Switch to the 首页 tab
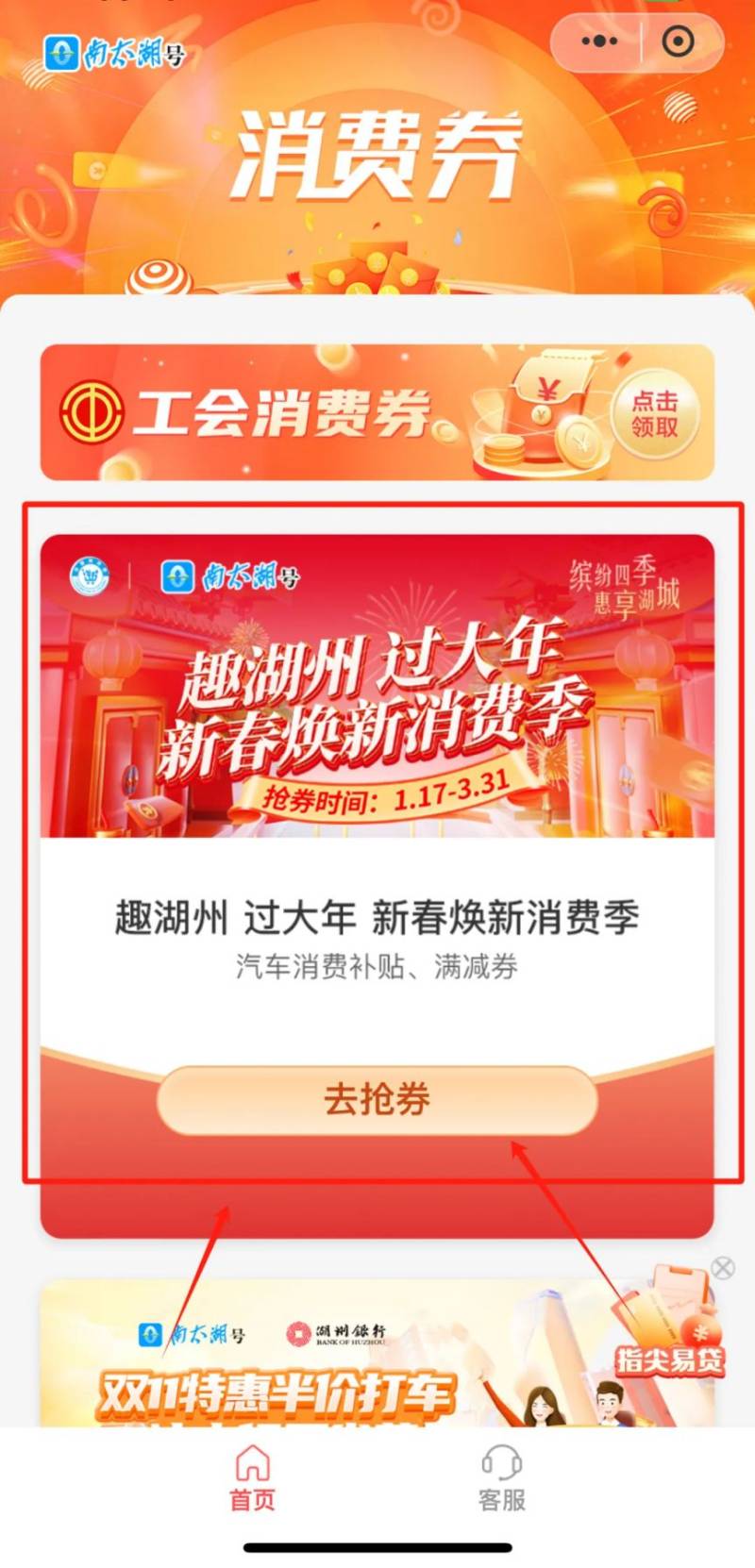 [252, 1478]
